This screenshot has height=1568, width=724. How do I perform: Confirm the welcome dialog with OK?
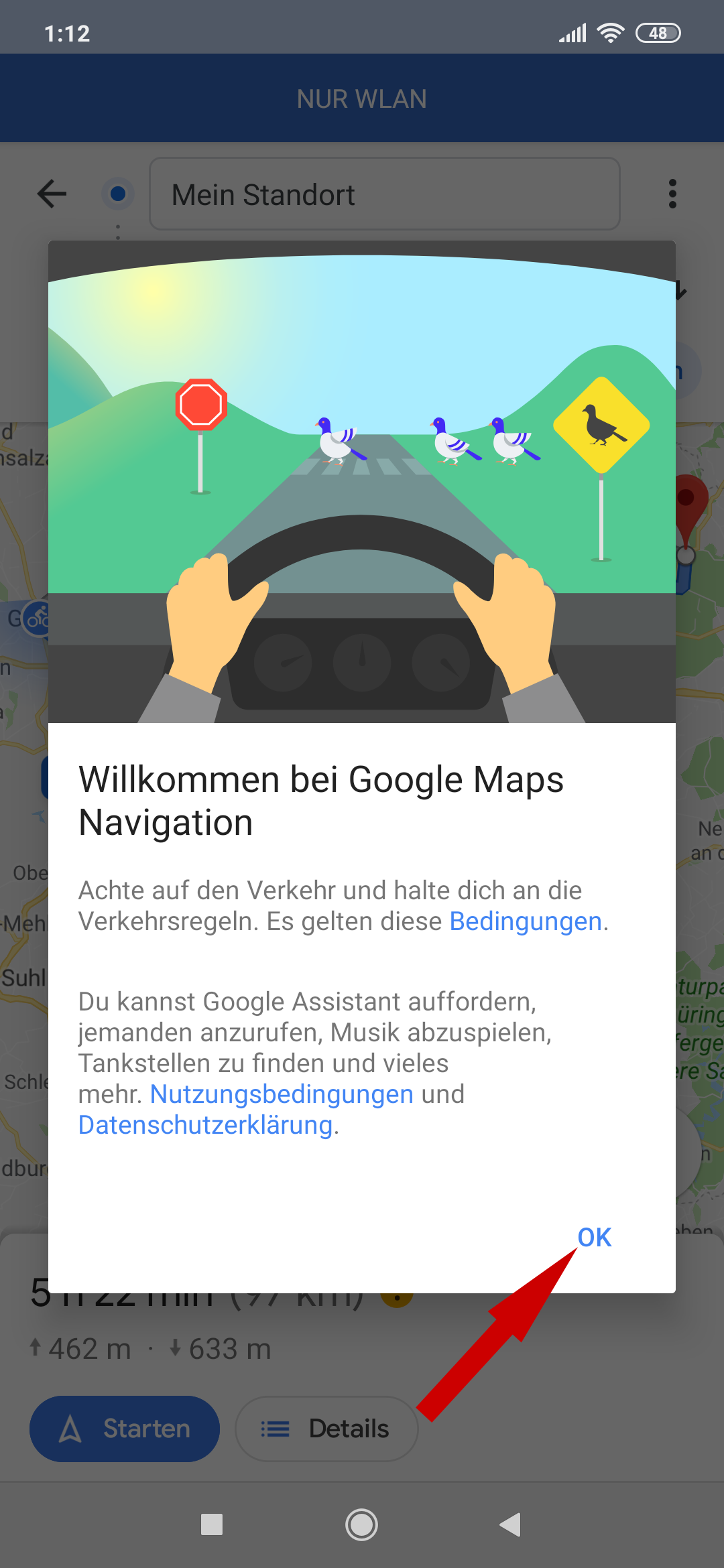point(594,1237)
